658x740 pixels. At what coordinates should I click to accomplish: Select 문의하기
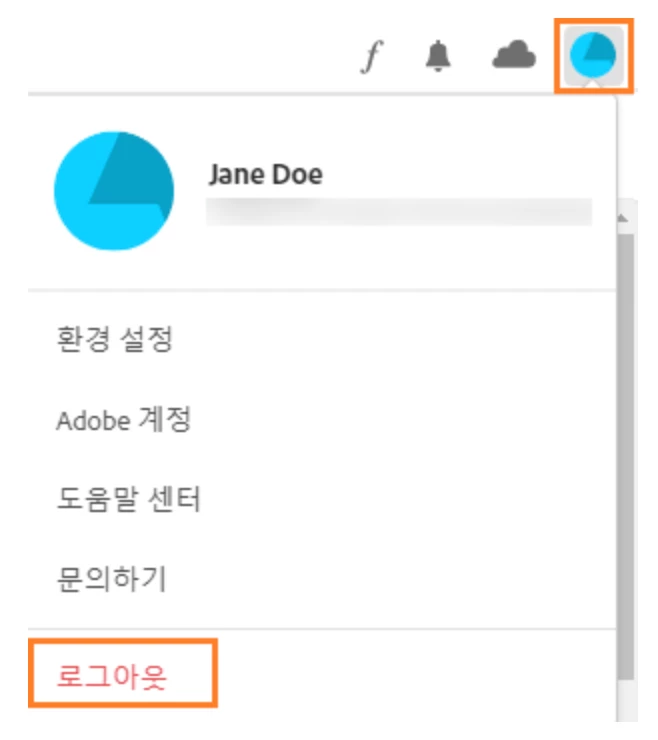(x=111, y=578)
